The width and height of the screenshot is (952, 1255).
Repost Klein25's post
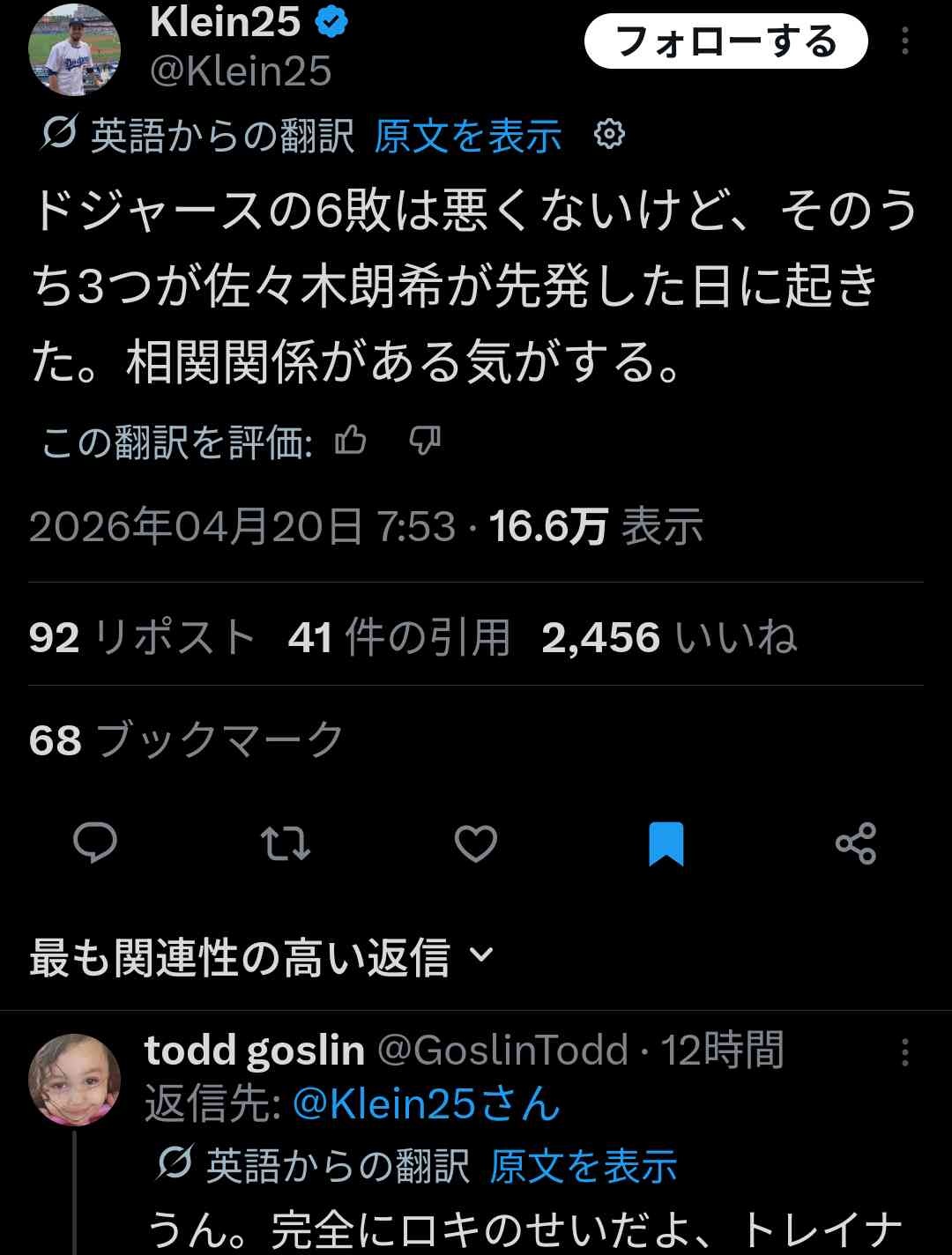[286, 843]
